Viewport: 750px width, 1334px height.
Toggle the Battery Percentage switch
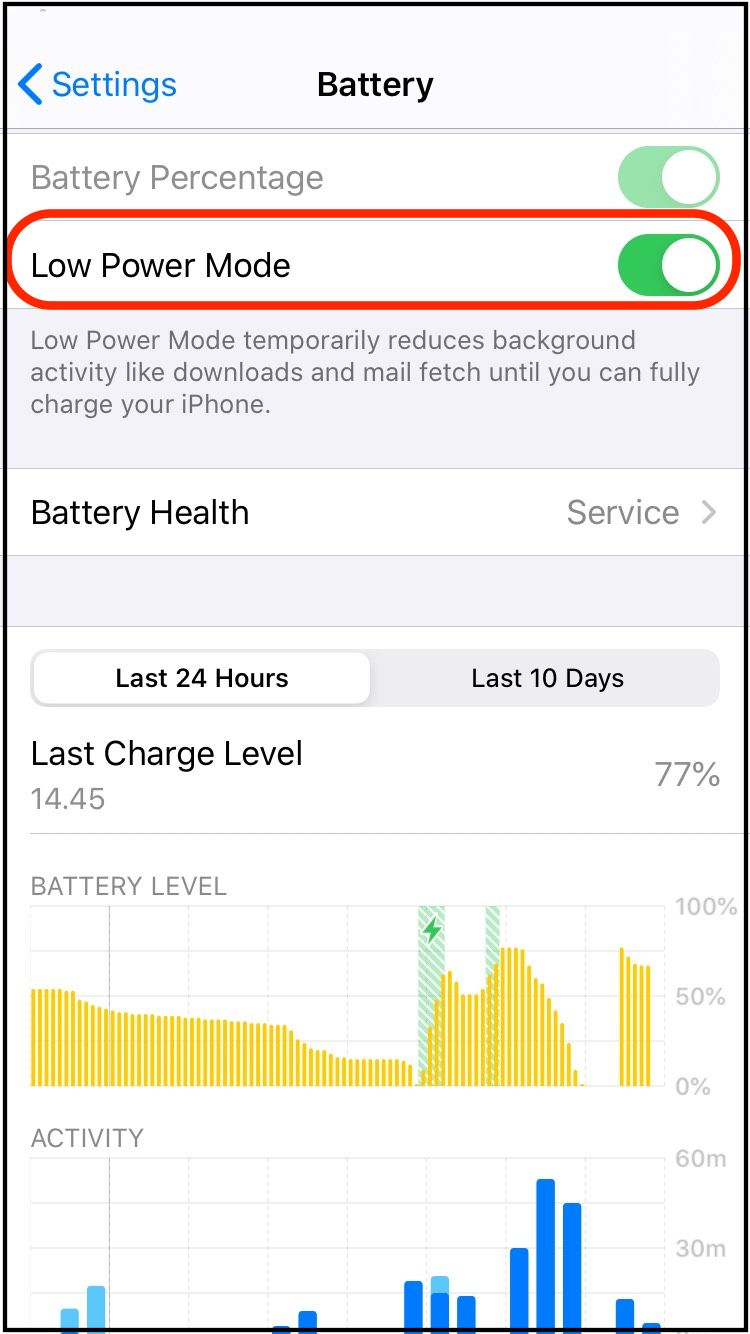(669, 178)
